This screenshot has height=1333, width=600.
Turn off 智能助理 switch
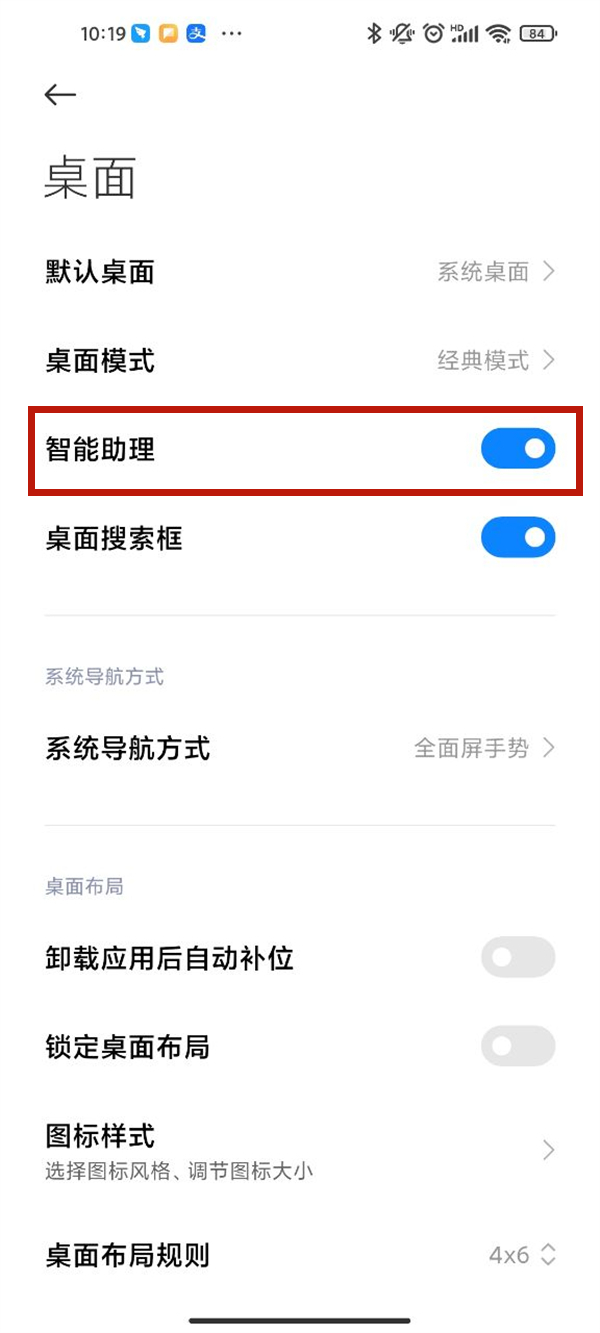click(517, 450)
